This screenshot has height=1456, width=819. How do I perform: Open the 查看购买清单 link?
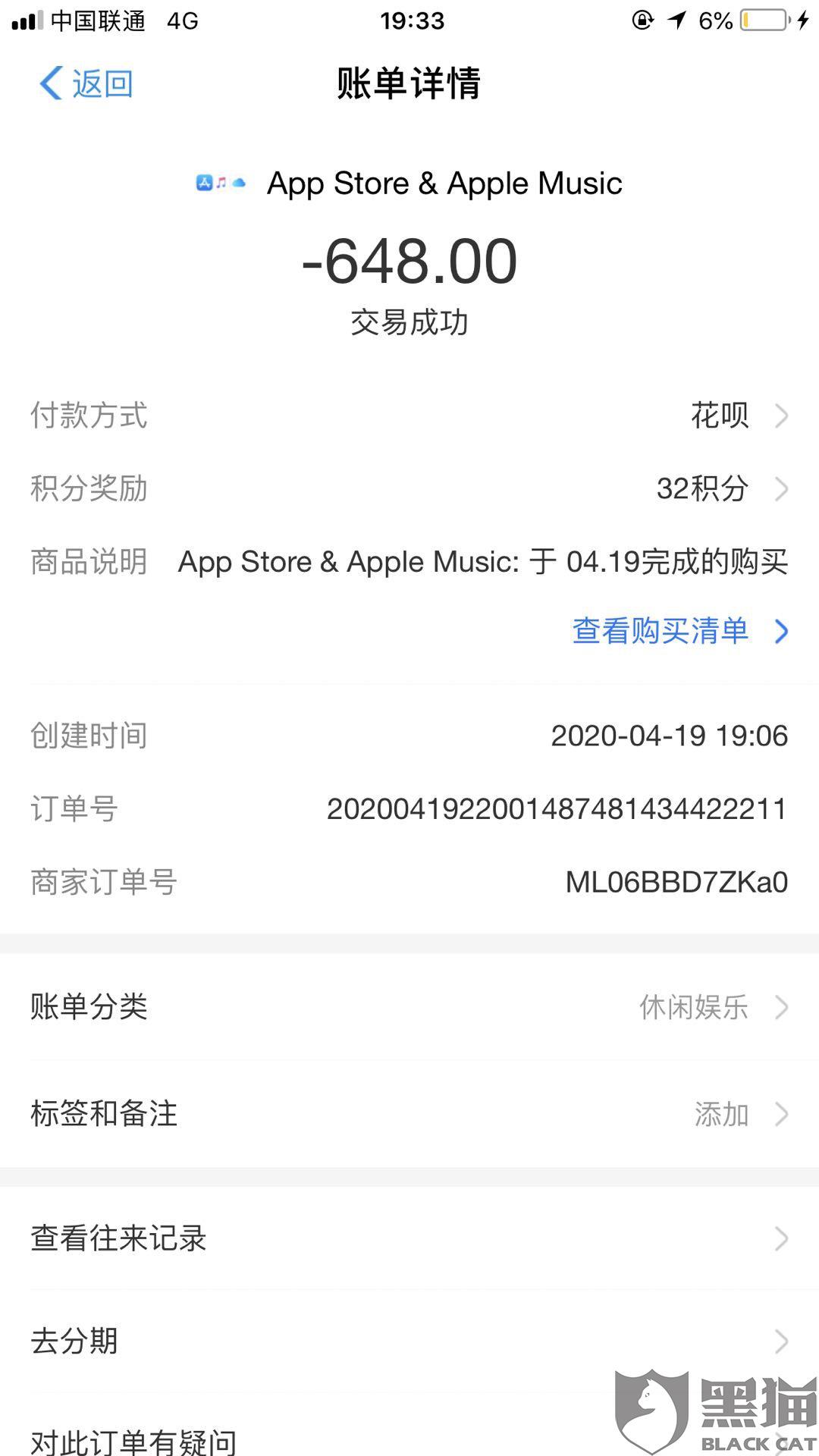[x=679, y=631]
